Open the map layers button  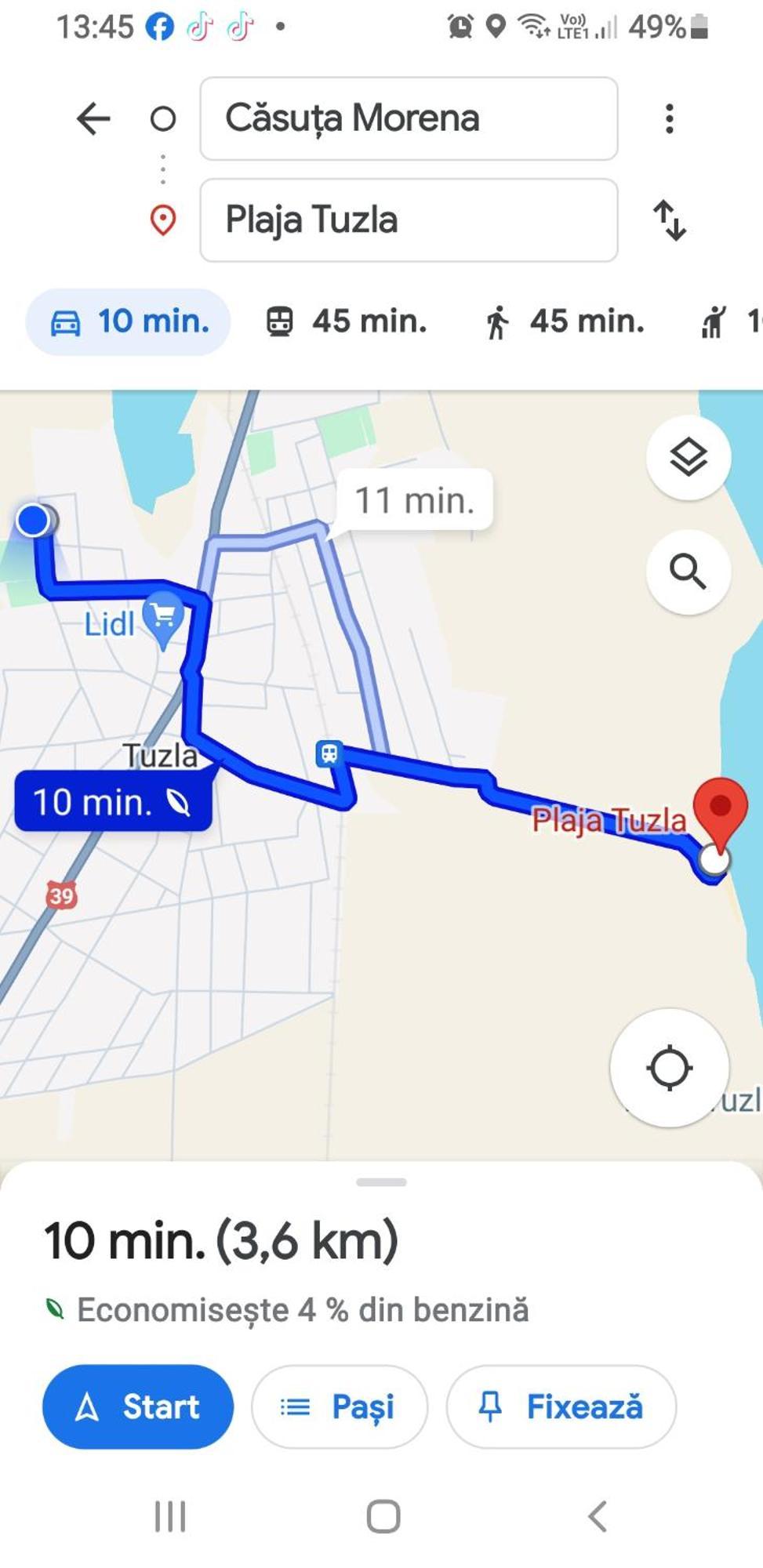(688, 458)
